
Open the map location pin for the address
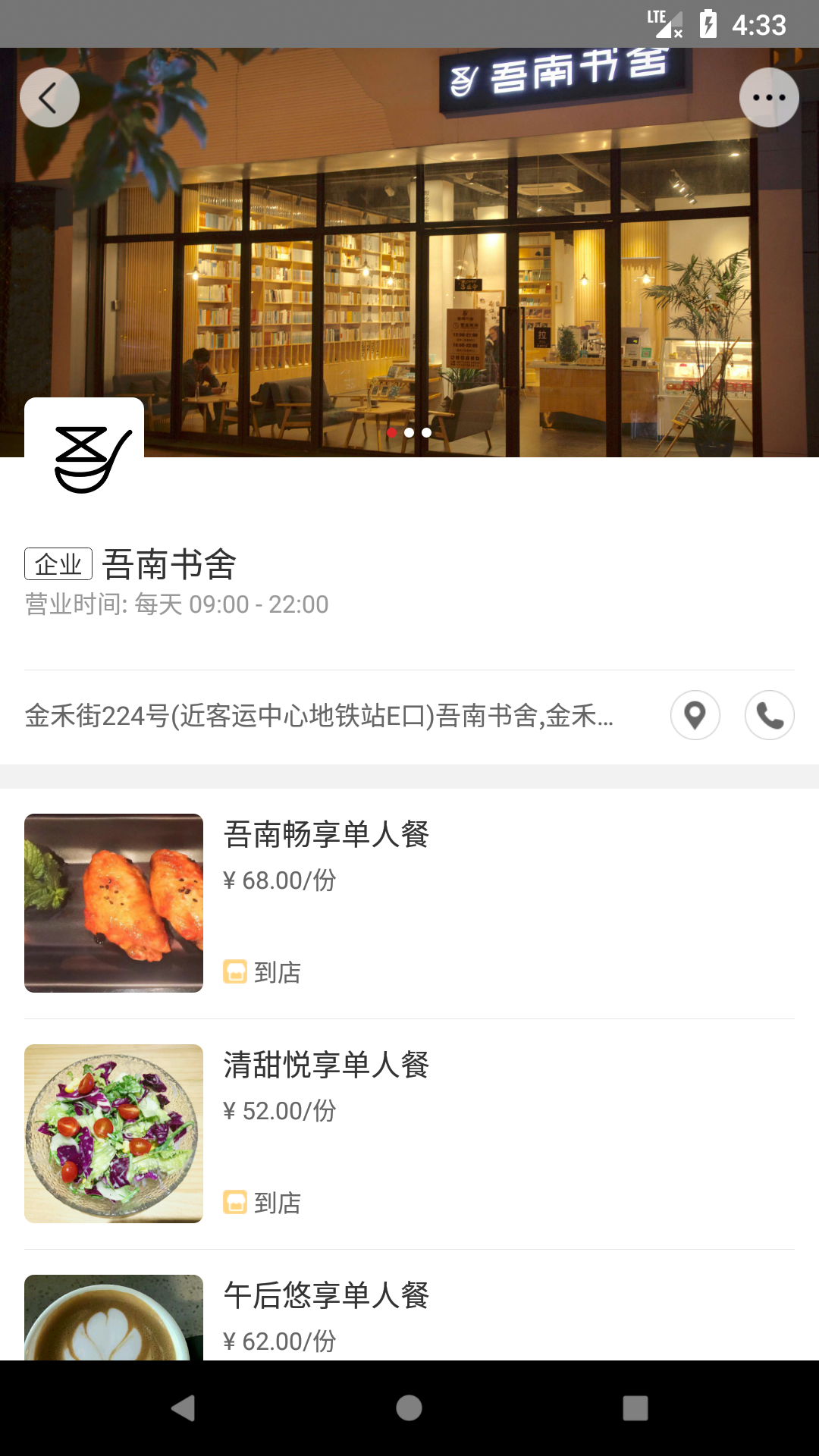[x=695, y=715]
